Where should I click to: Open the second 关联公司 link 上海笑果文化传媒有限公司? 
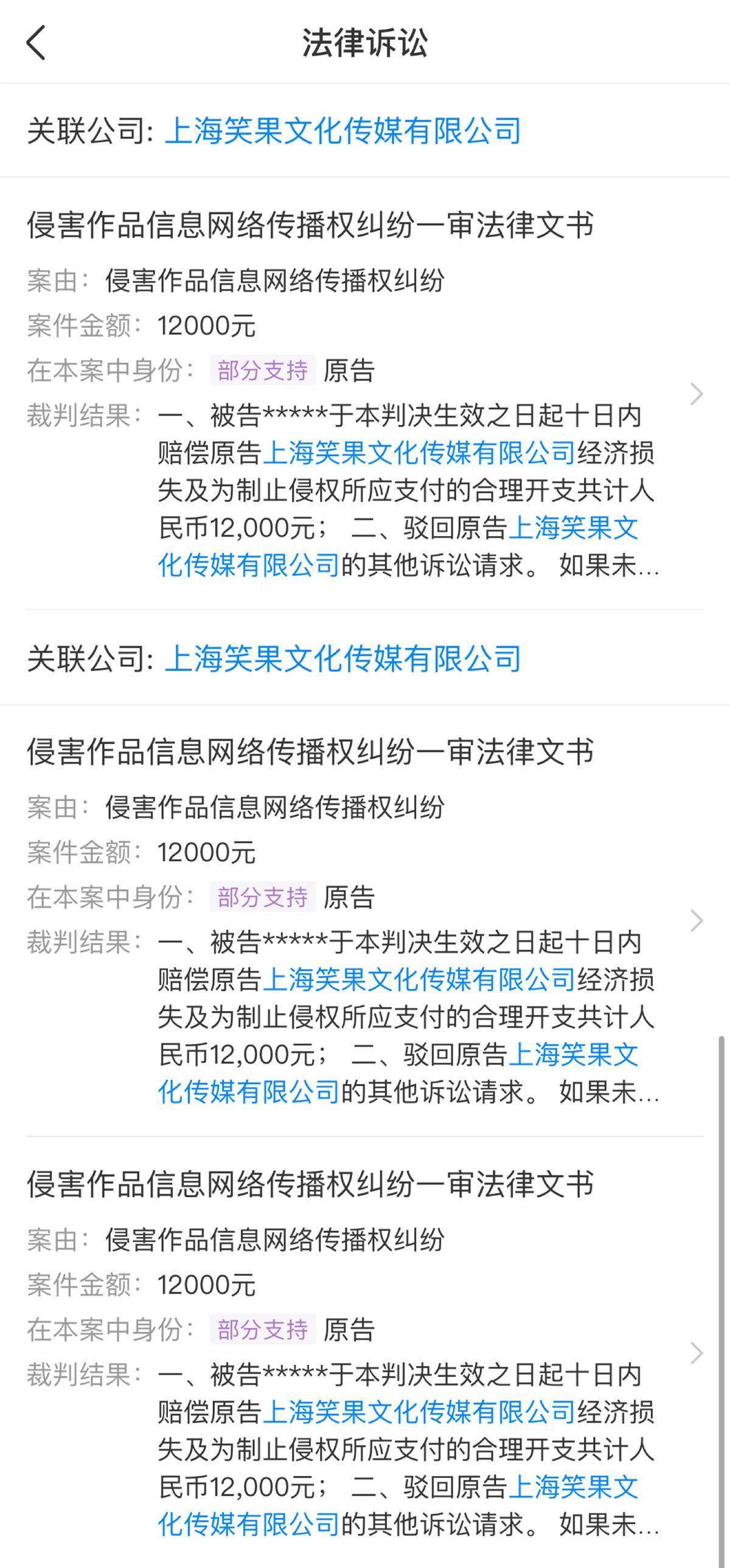tap(342, 658)
